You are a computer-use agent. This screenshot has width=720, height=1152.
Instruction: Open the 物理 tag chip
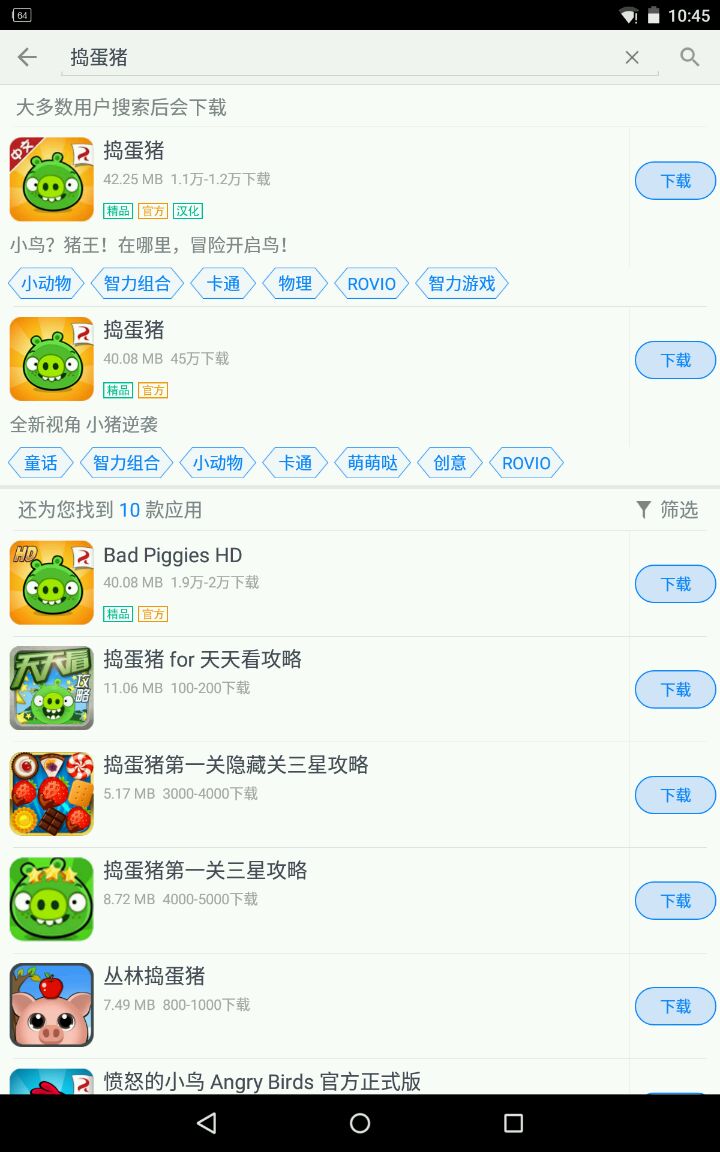[295, 284]
